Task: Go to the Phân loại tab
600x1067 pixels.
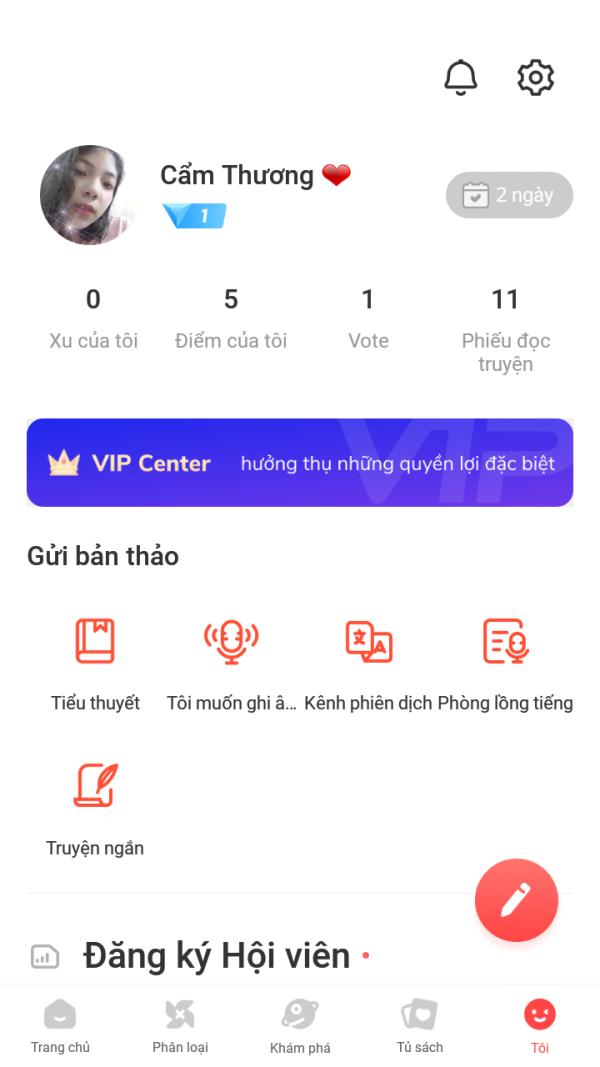Action: [x=180, y=1027]
